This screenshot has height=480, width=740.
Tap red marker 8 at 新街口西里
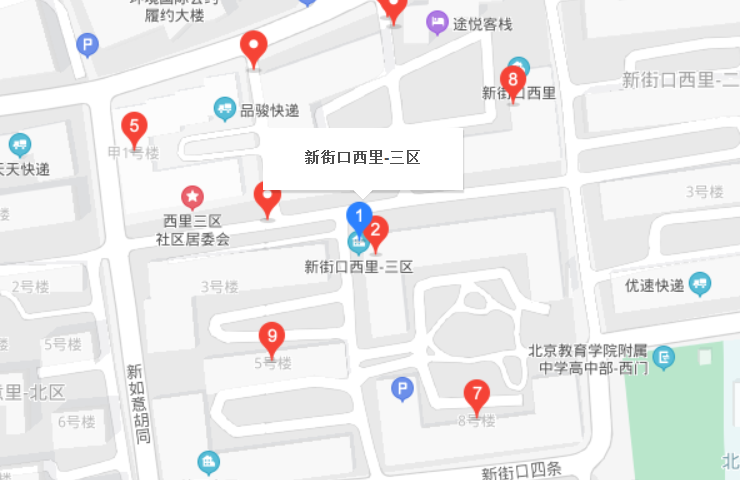[x=512, y=80]
